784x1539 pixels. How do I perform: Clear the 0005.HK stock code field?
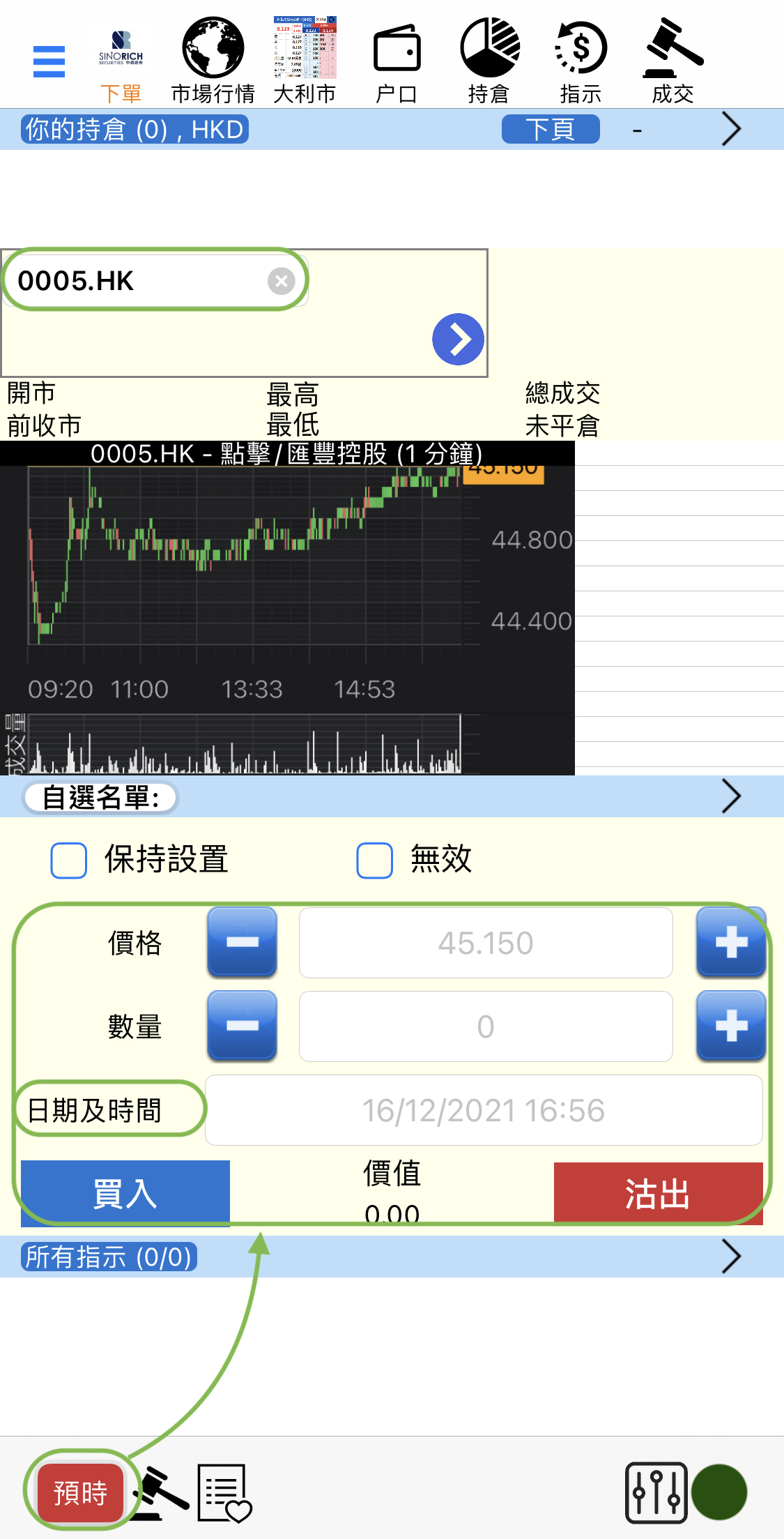(282, 281)
